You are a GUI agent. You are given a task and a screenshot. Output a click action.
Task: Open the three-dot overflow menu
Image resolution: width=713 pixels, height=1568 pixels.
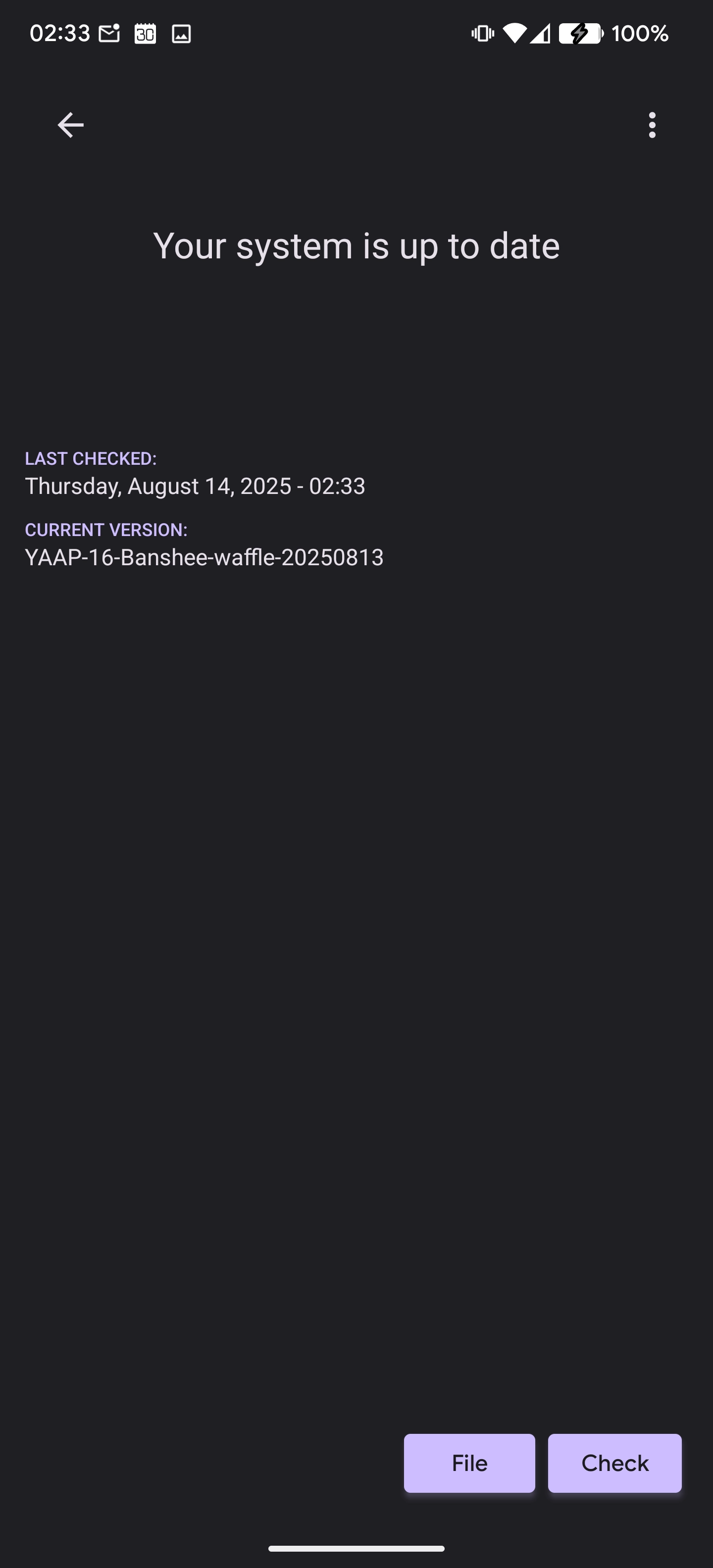652,125
